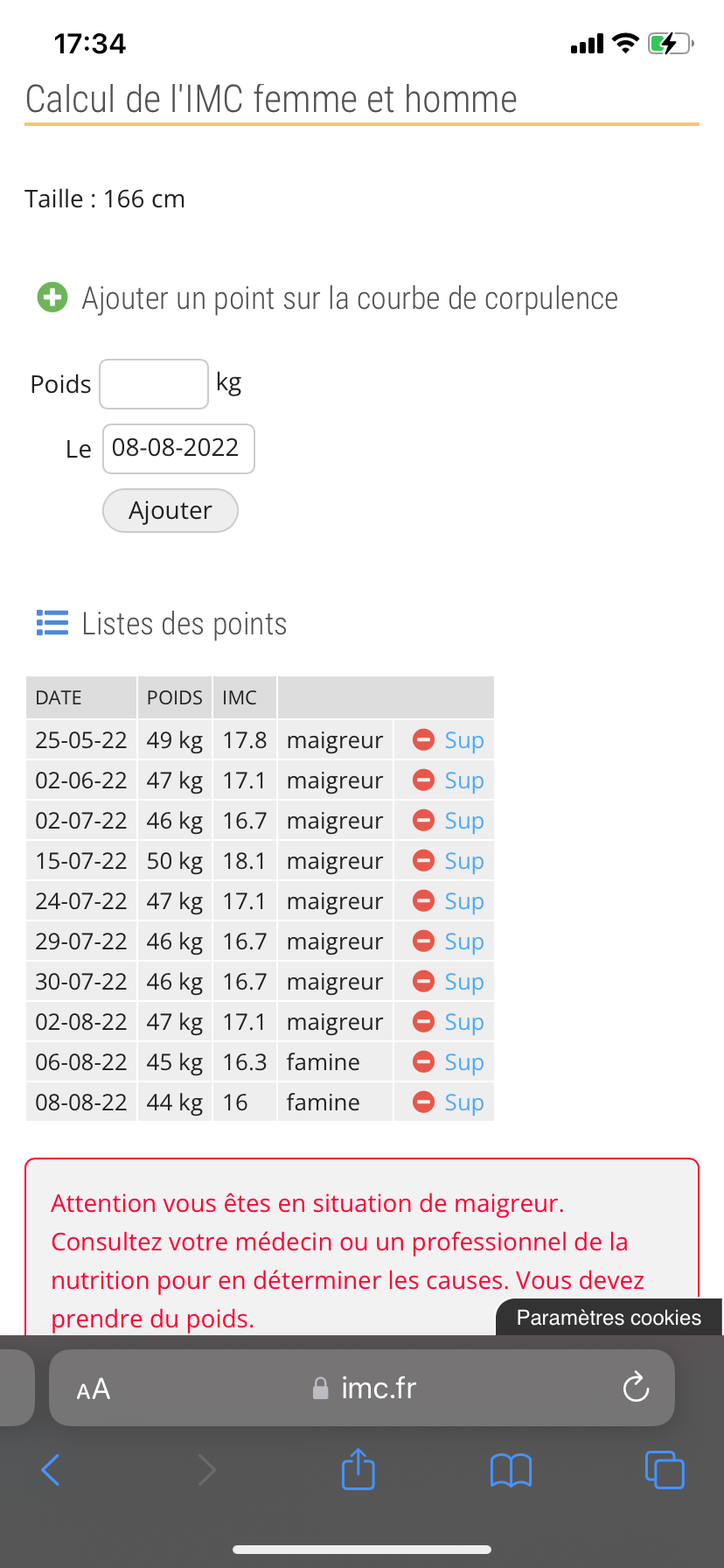Delete the 08-08-22 44 kg entry
724x1568 pixels.
point(448,1102)
